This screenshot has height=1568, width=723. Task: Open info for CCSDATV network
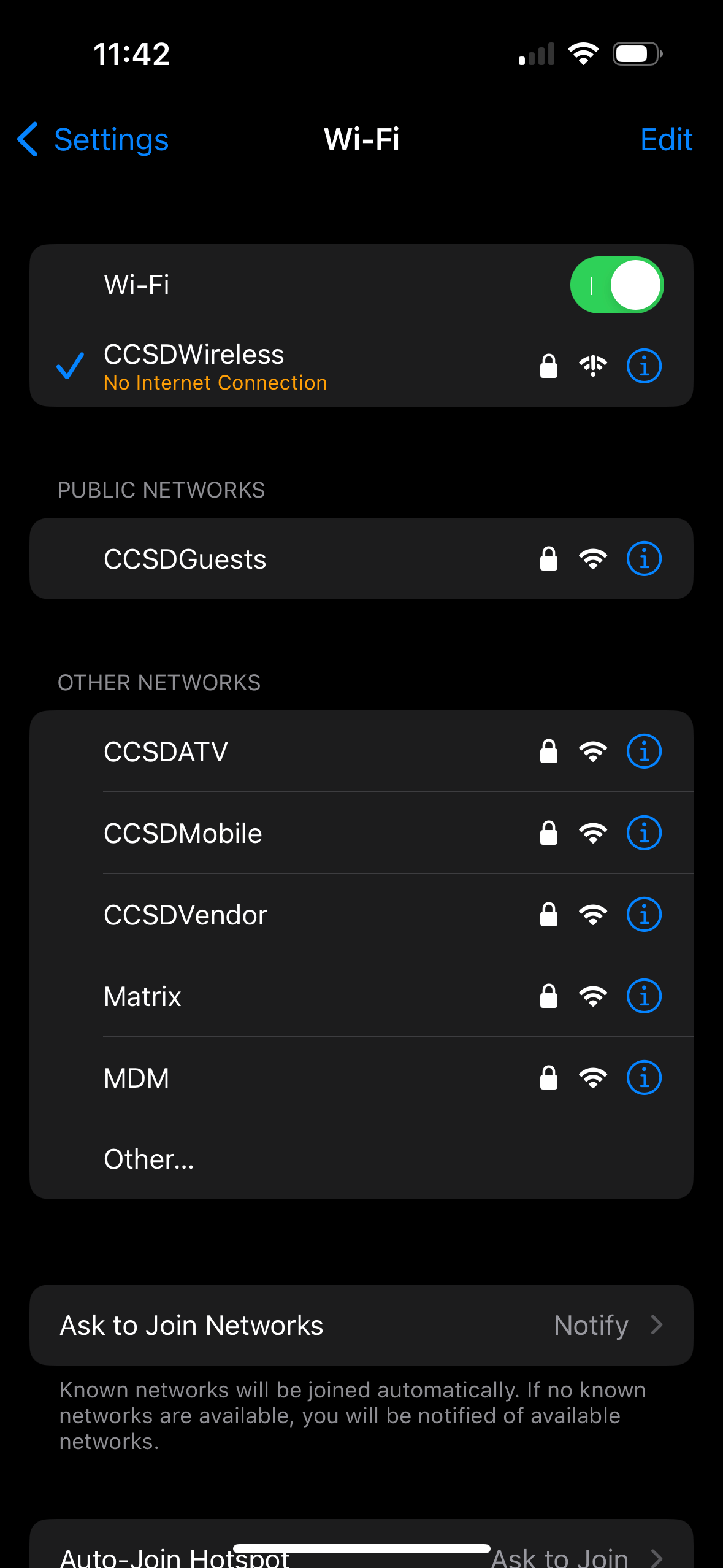[x=644, y=750]
